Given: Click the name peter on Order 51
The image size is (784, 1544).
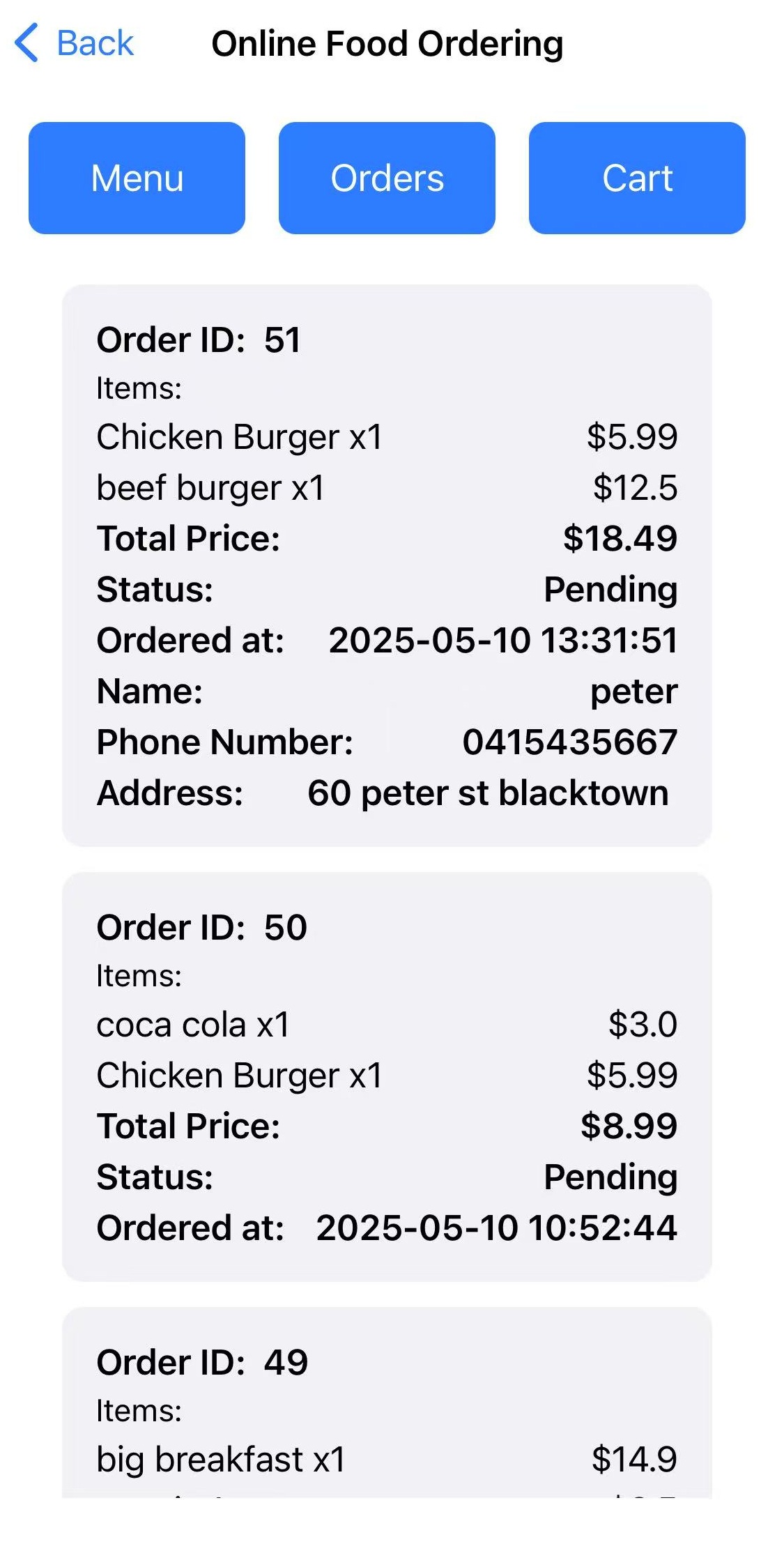Looking at the screenshot, I should pyautogui.click(x=633, y=691).
